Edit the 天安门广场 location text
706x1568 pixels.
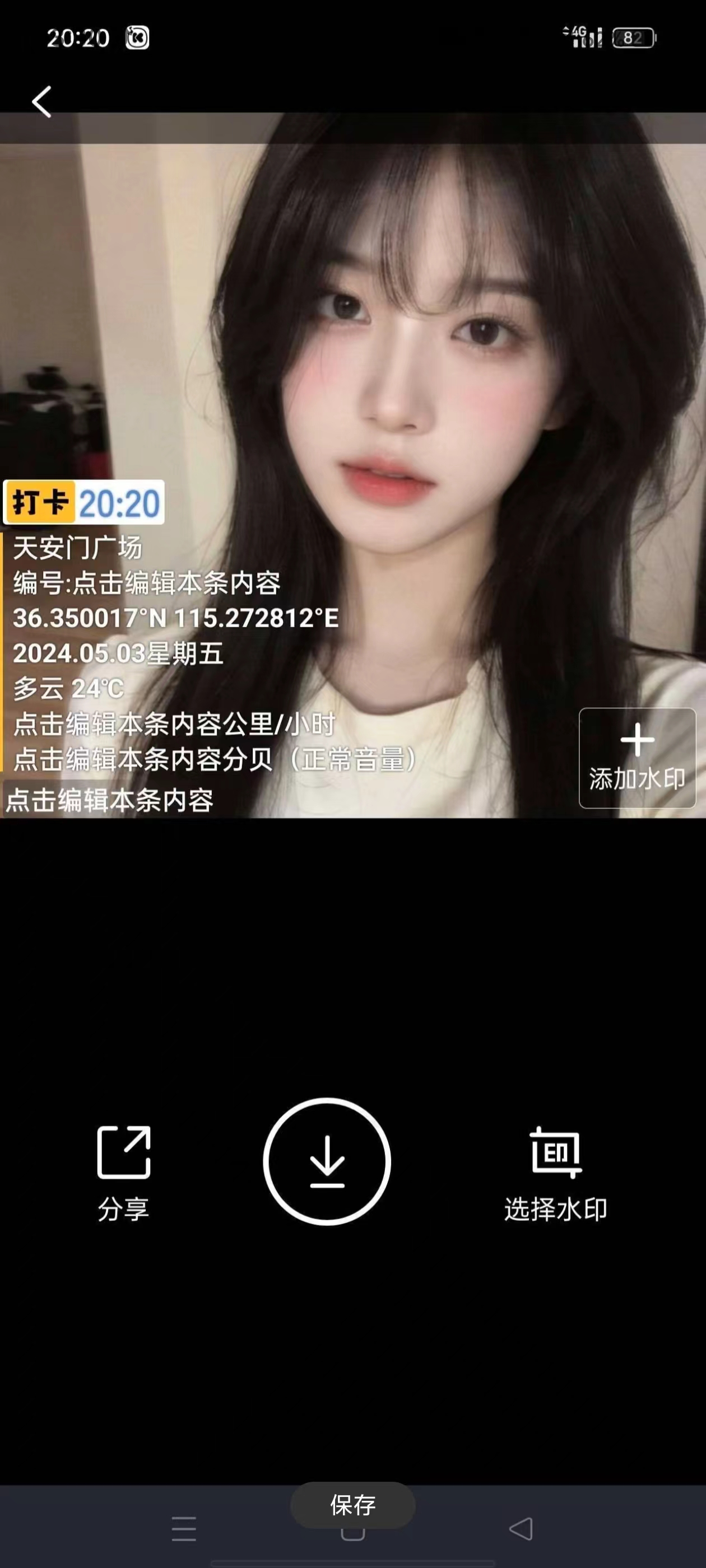[x=77, y=548]
